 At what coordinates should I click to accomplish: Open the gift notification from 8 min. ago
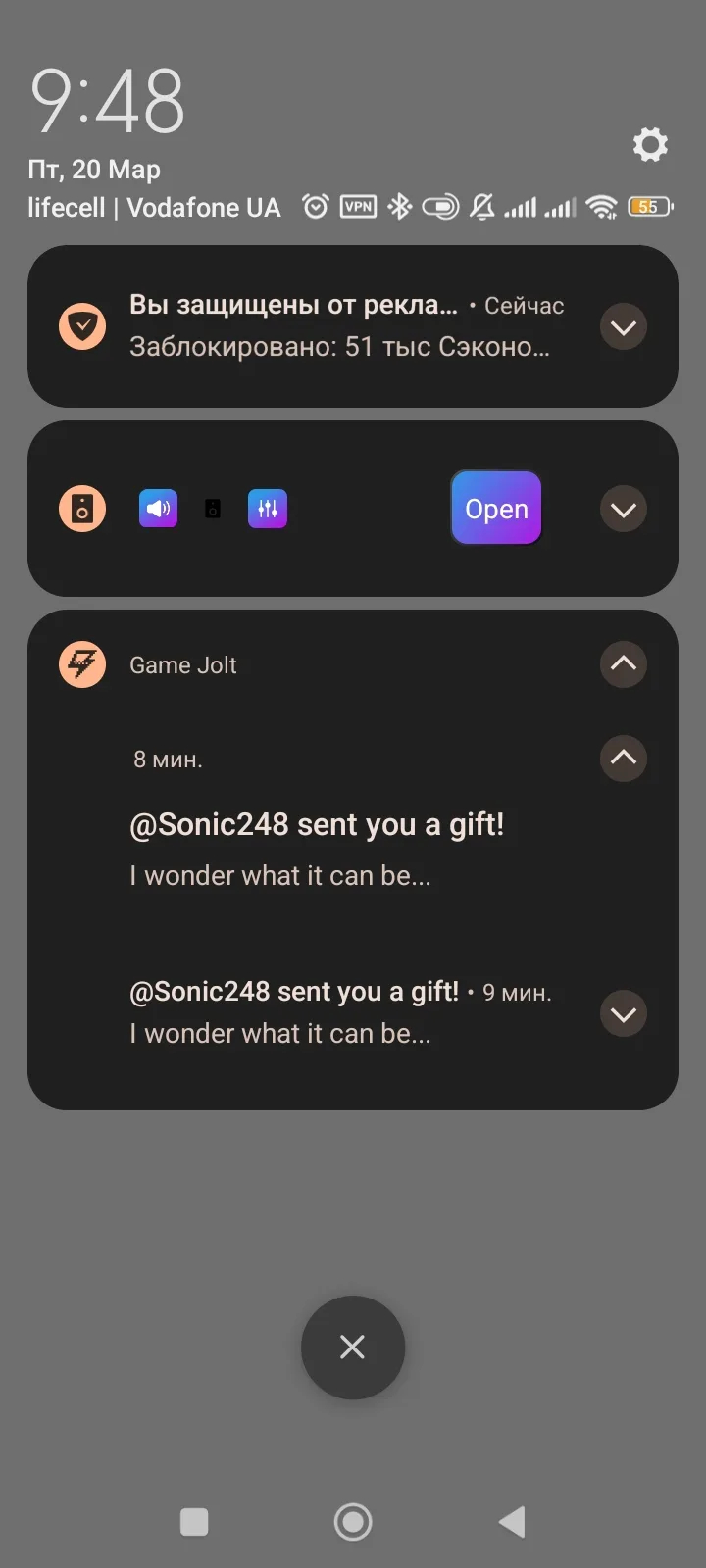316,848
